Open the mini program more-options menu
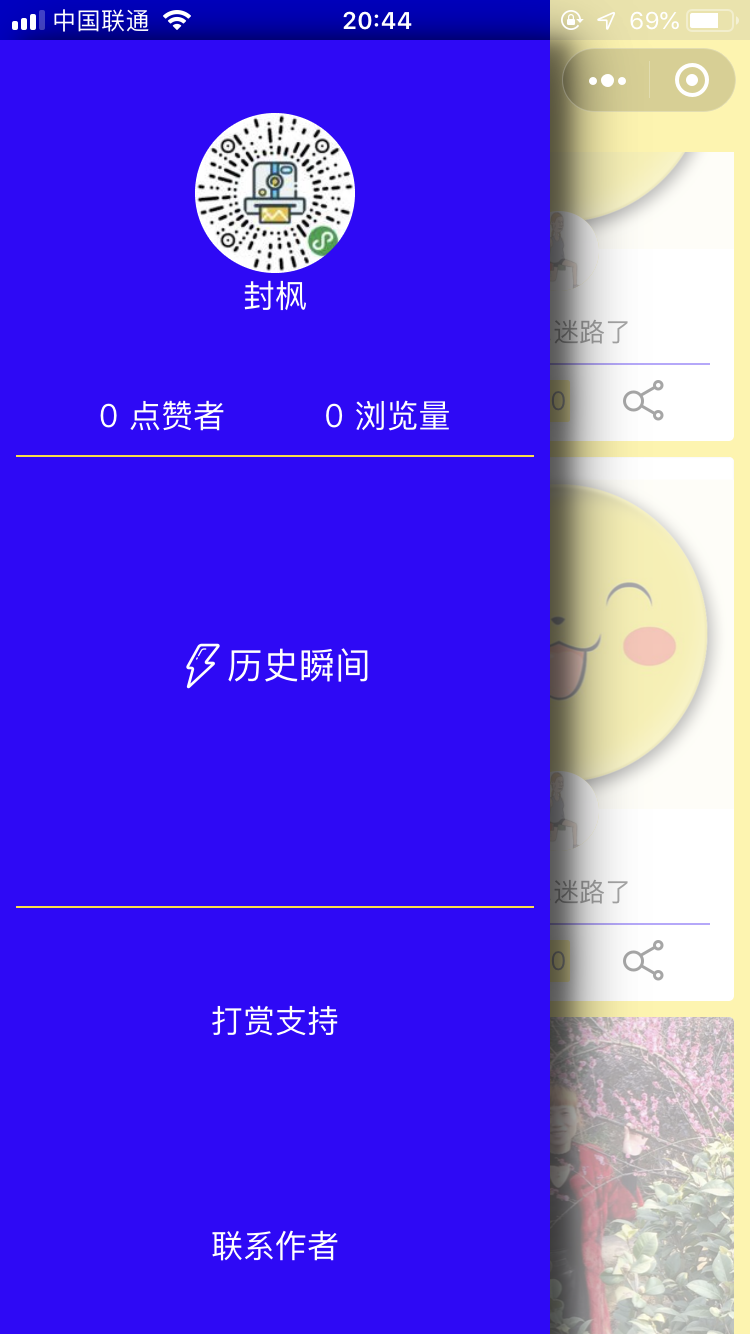 click(607, 81)
